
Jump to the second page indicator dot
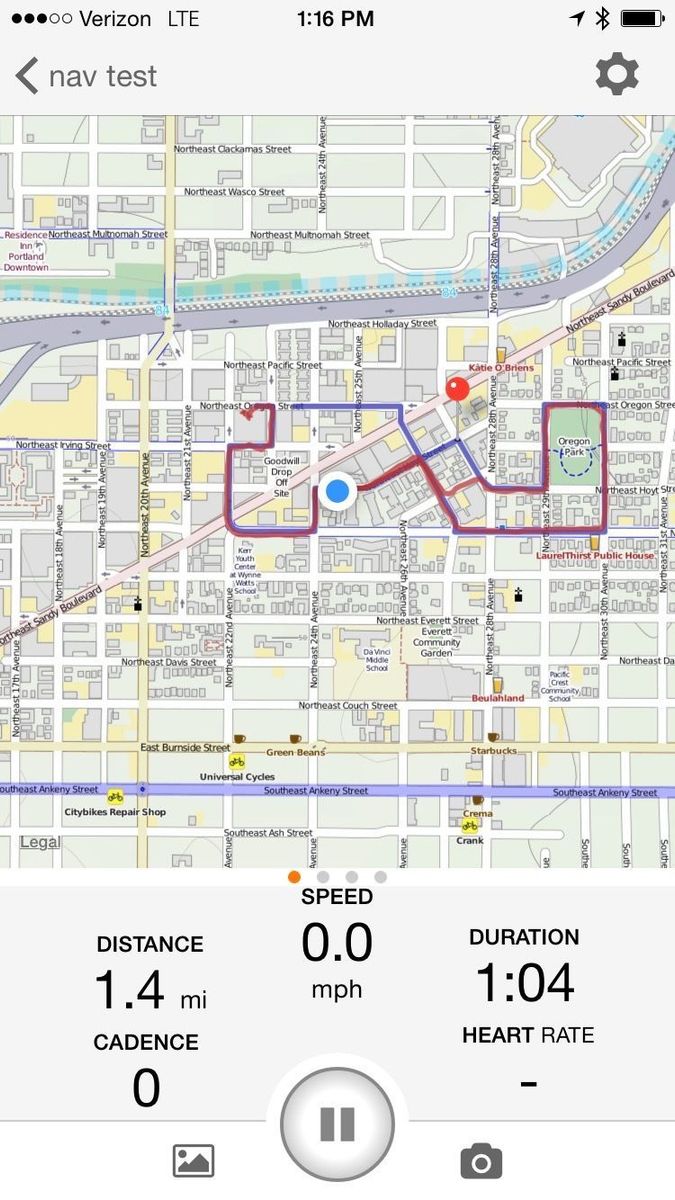pyautogui.click(x=323, y=877)
